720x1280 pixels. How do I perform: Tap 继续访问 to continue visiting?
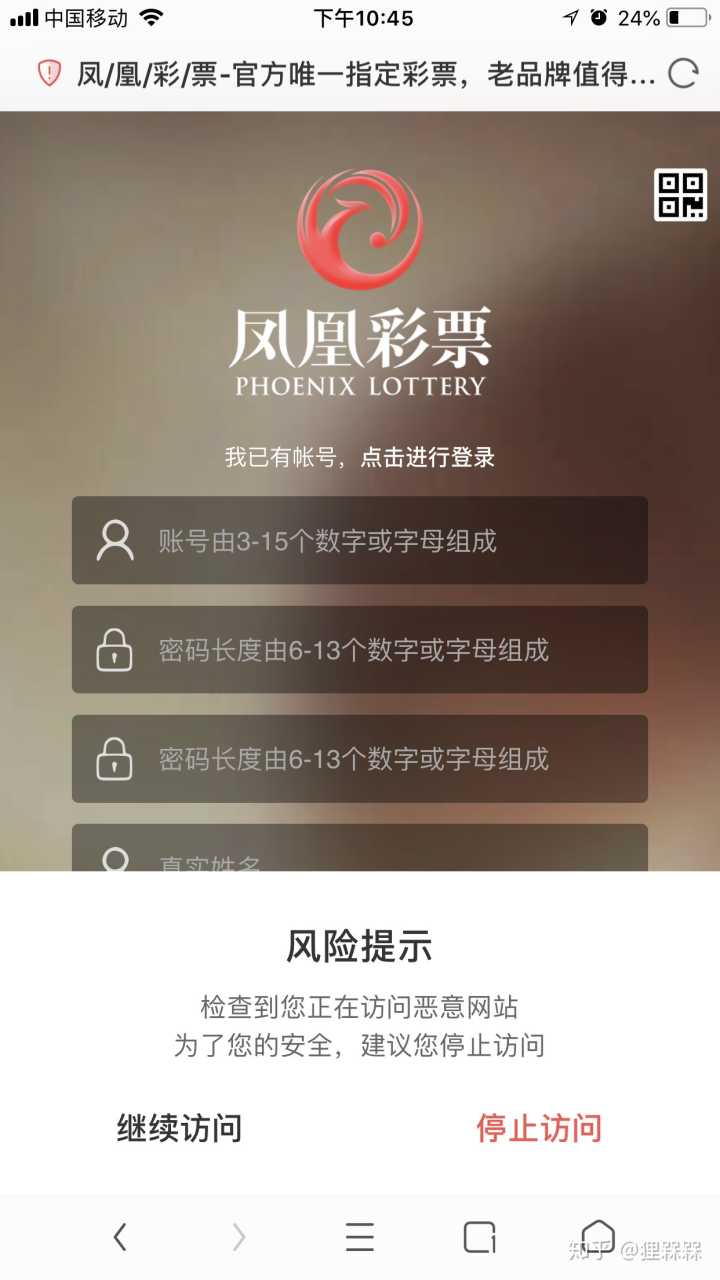(180, 1129)
